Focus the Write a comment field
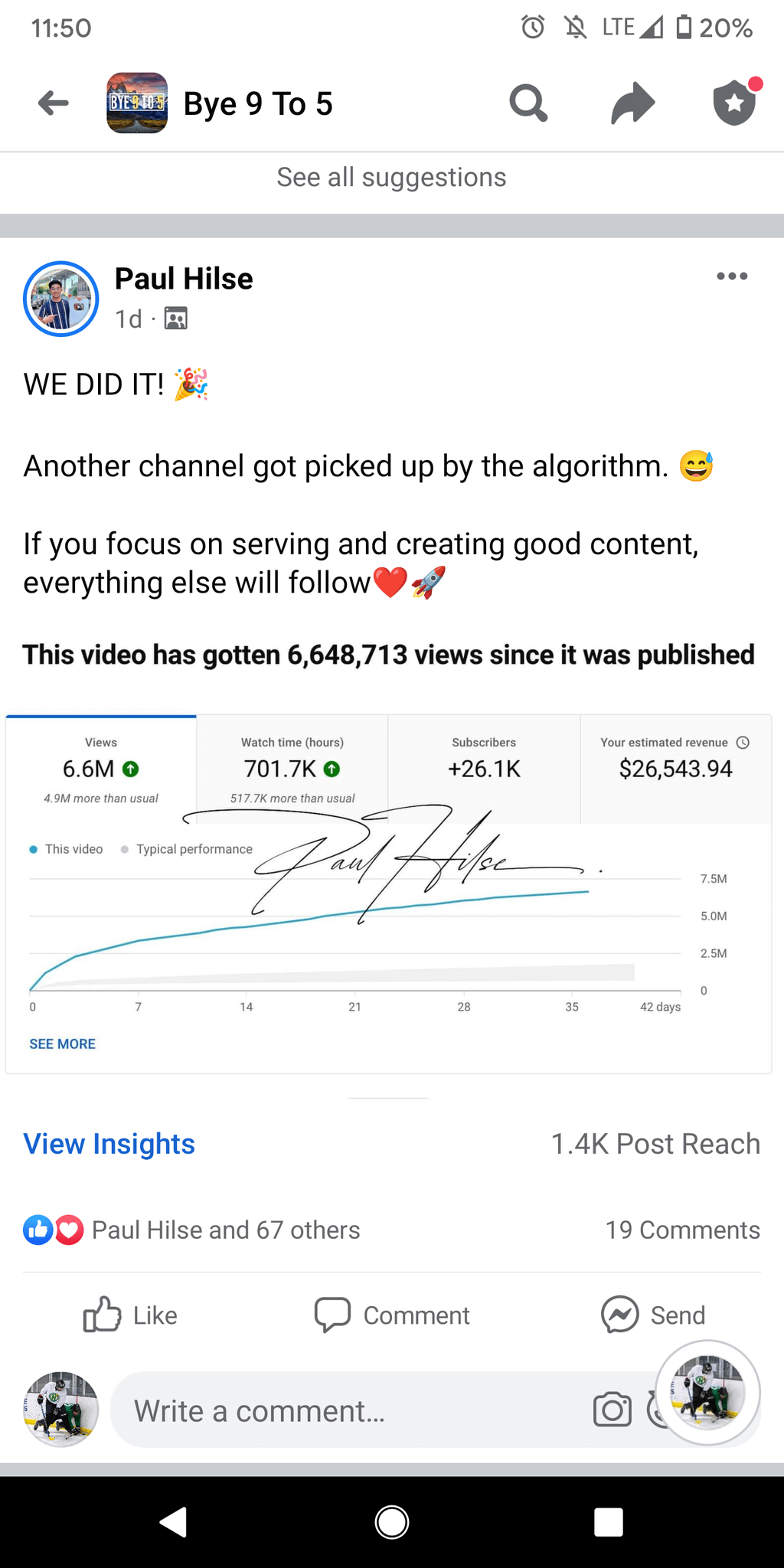The height and width of the screenshot is (1568, 784). (345, 1410)
